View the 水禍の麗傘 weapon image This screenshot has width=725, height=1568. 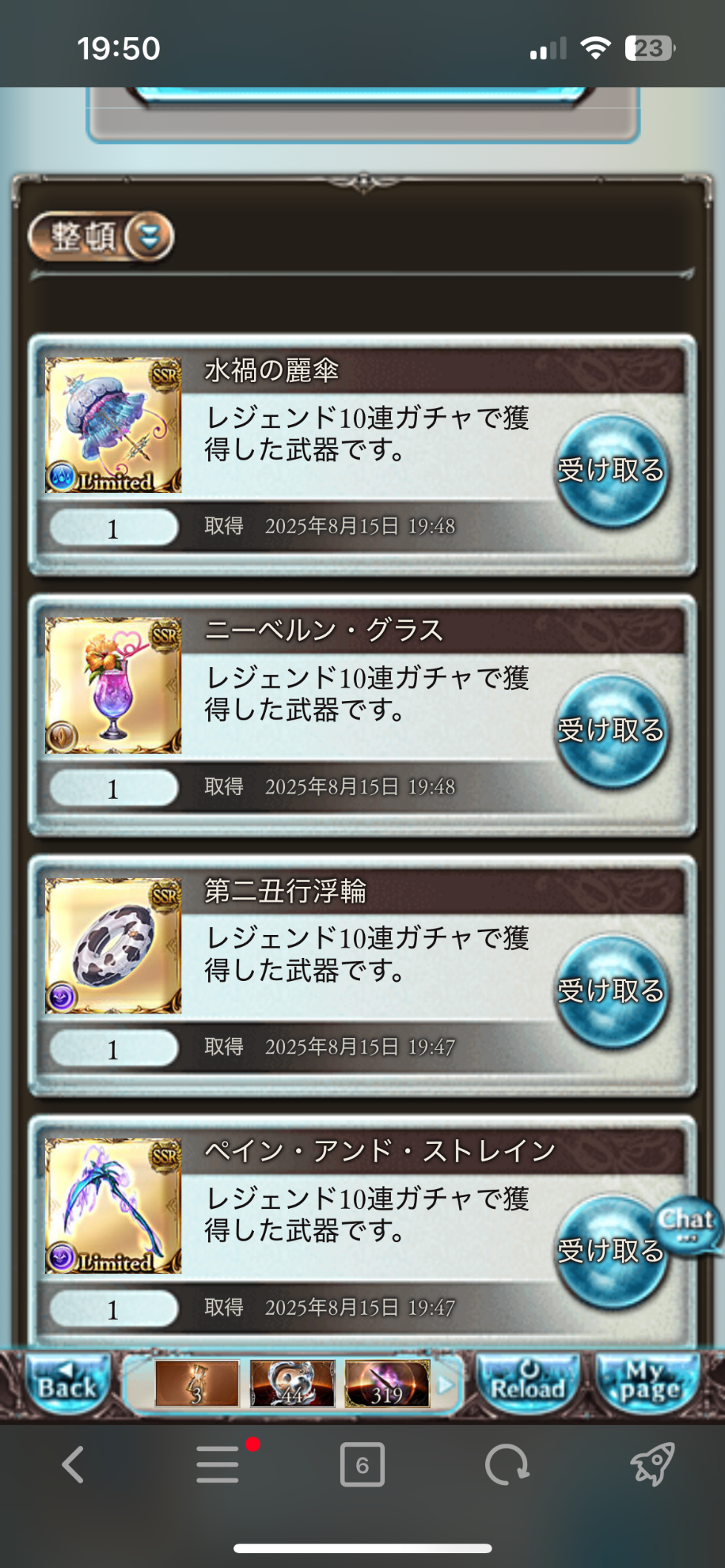tap(113, 425)
